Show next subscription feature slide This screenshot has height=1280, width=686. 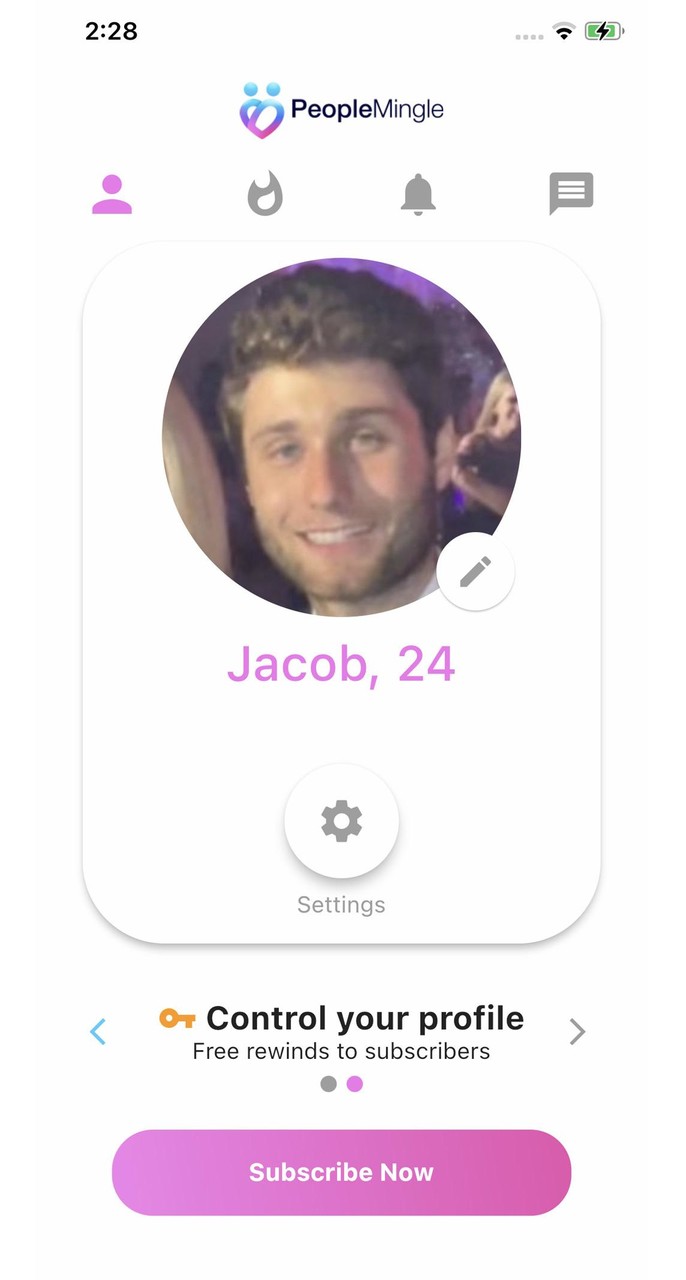pyautogui.click(x=577, y=1031)
